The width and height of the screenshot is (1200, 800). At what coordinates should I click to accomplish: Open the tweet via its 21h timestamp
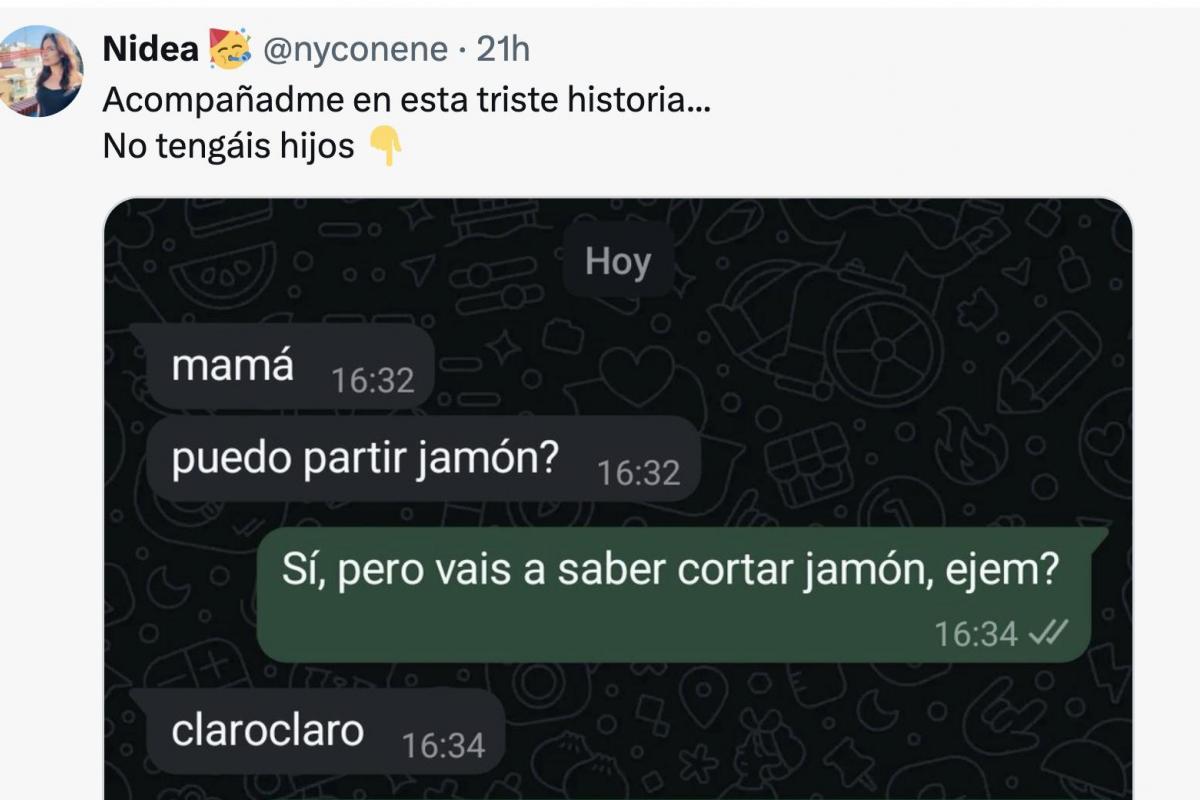click(503, 49)
